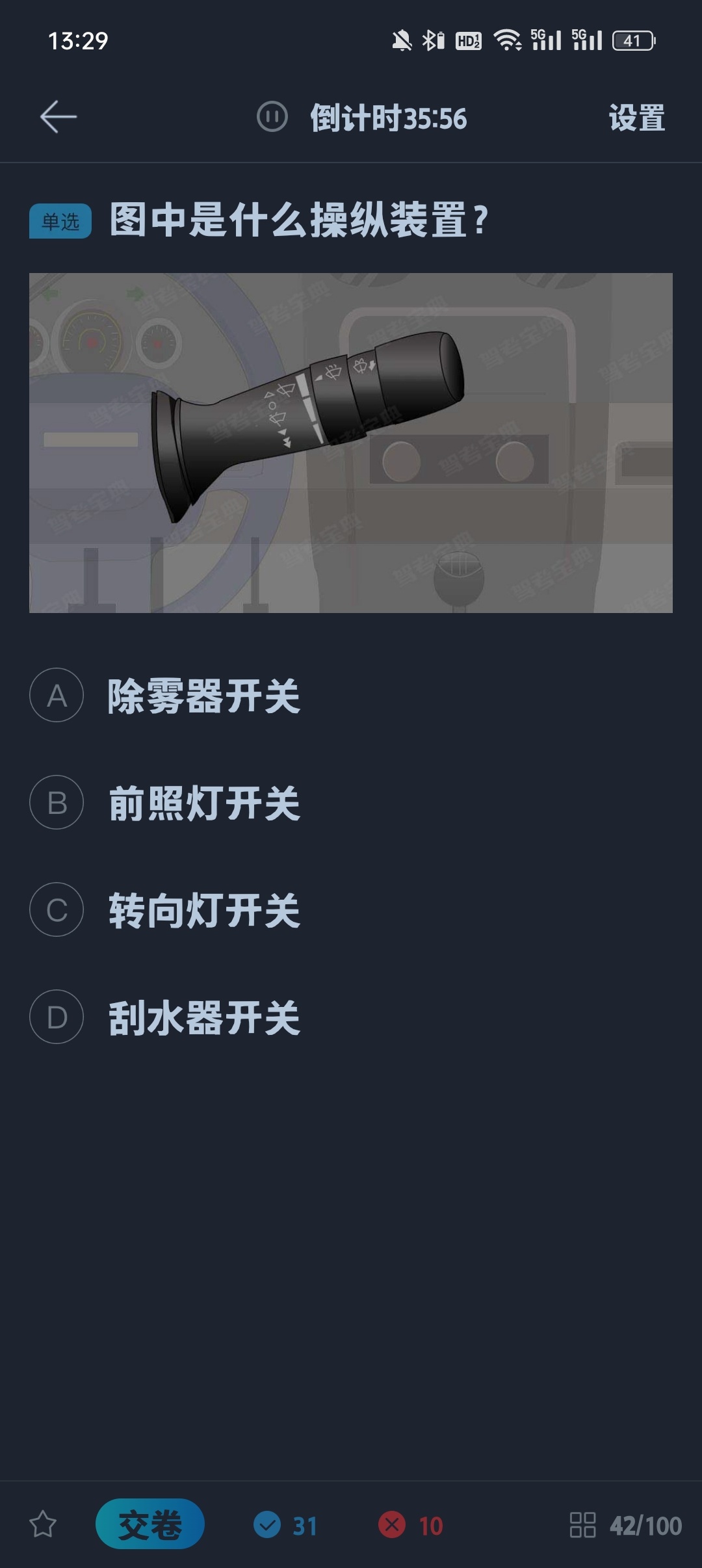Go back using the top-left arrow

coord(58,117)
